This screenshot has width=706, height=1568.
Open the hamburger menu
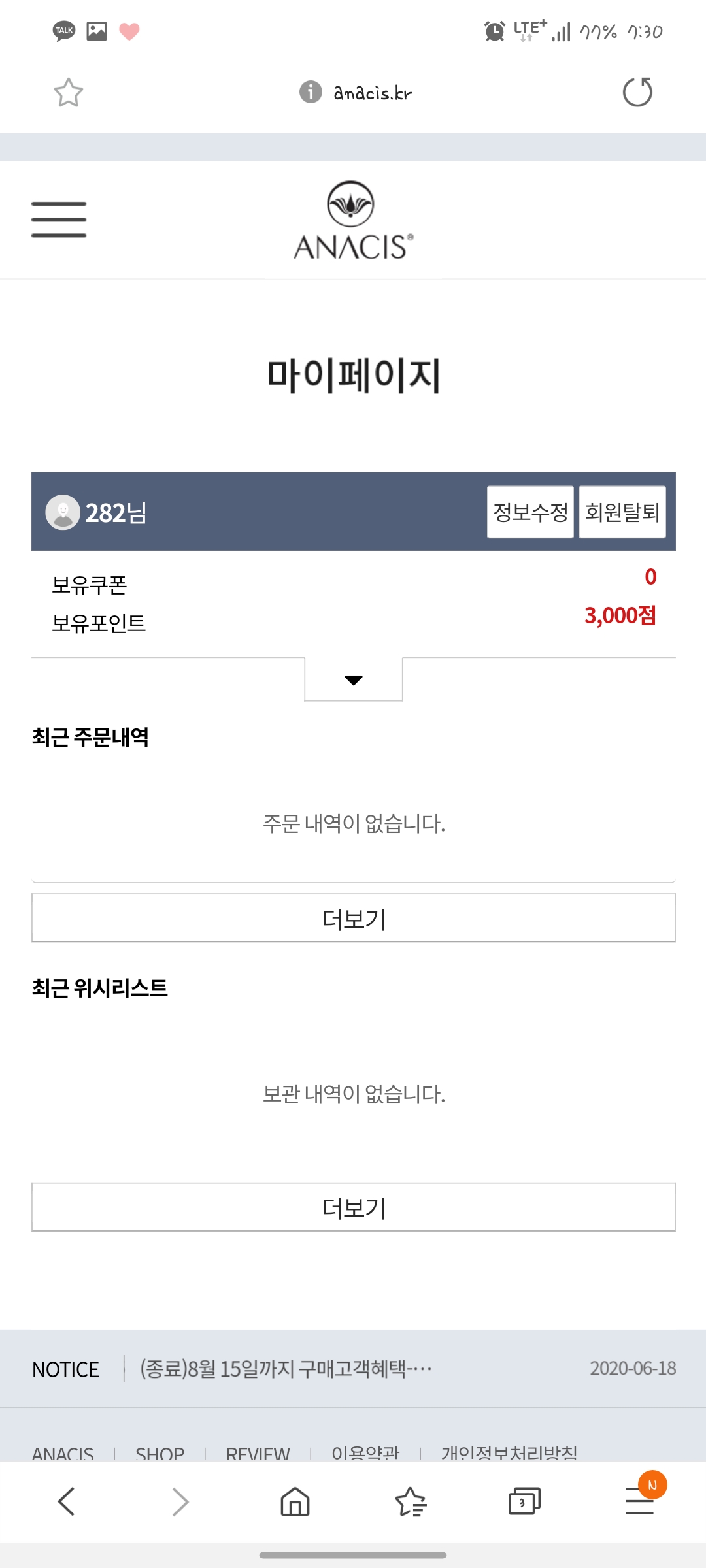tap(59, 220)
